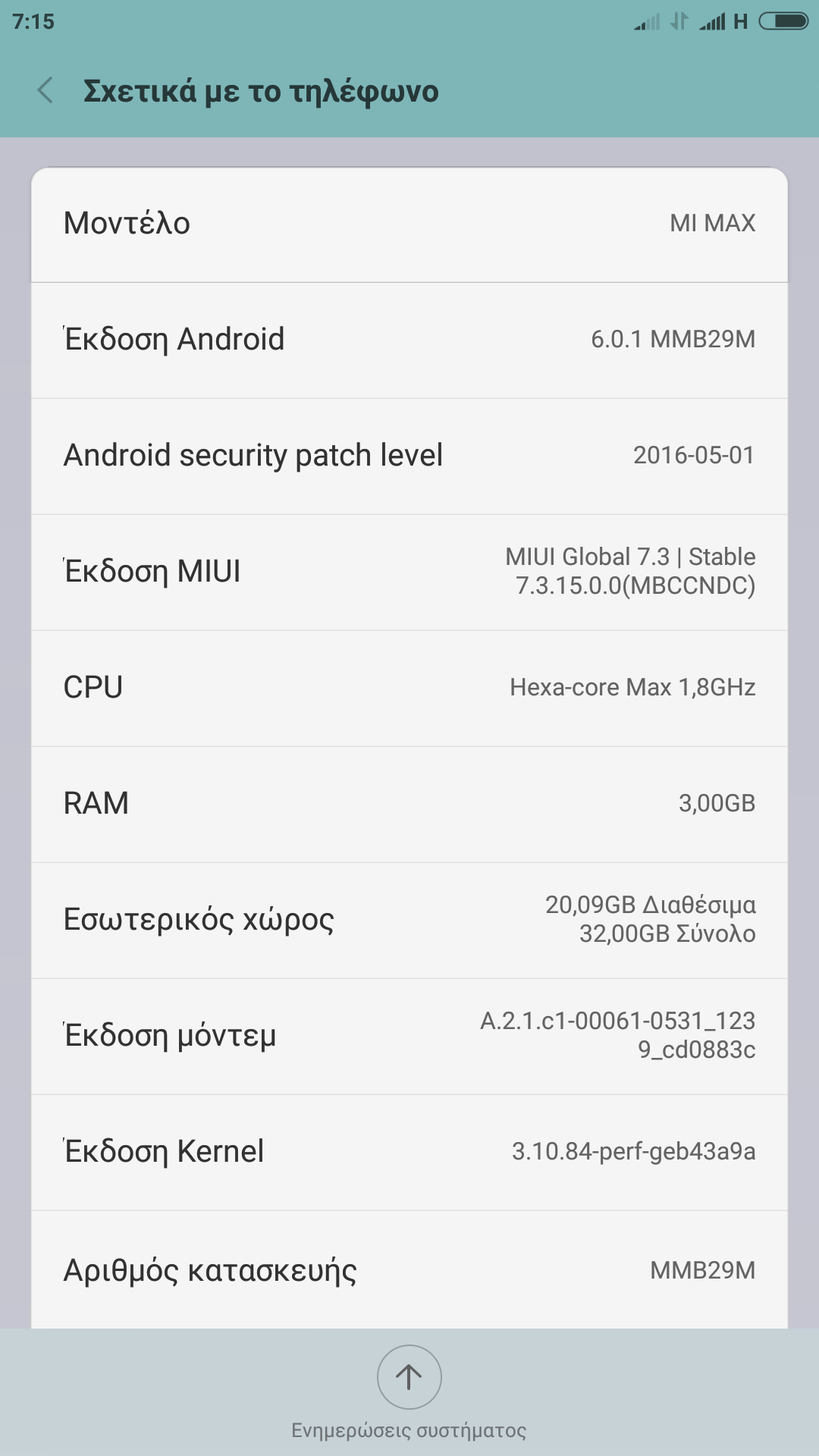Select Android security patch level row
This screenshot has height=1456, width=819.
point(409,456)
